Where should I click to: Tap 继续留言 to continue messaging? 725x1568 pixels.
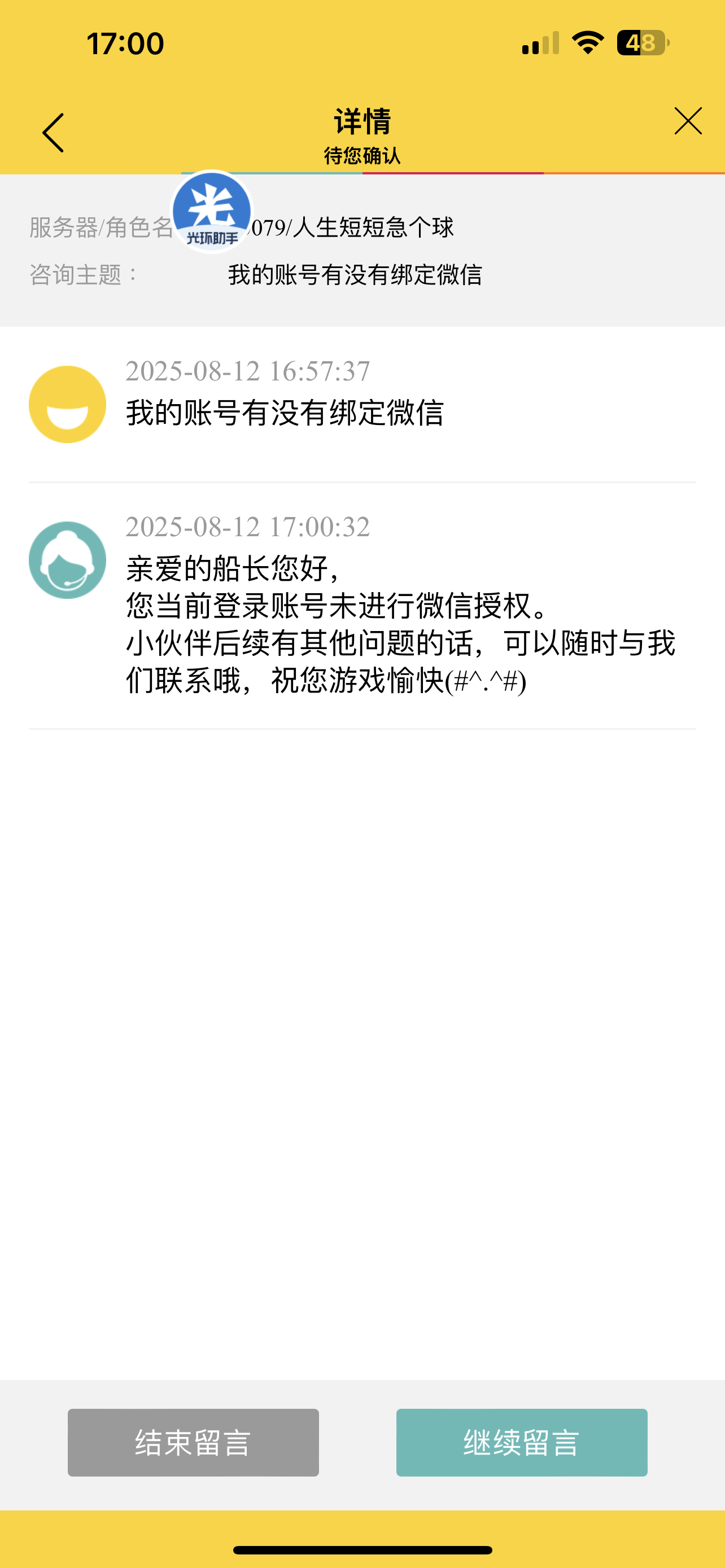click(x=522, y=1442)
